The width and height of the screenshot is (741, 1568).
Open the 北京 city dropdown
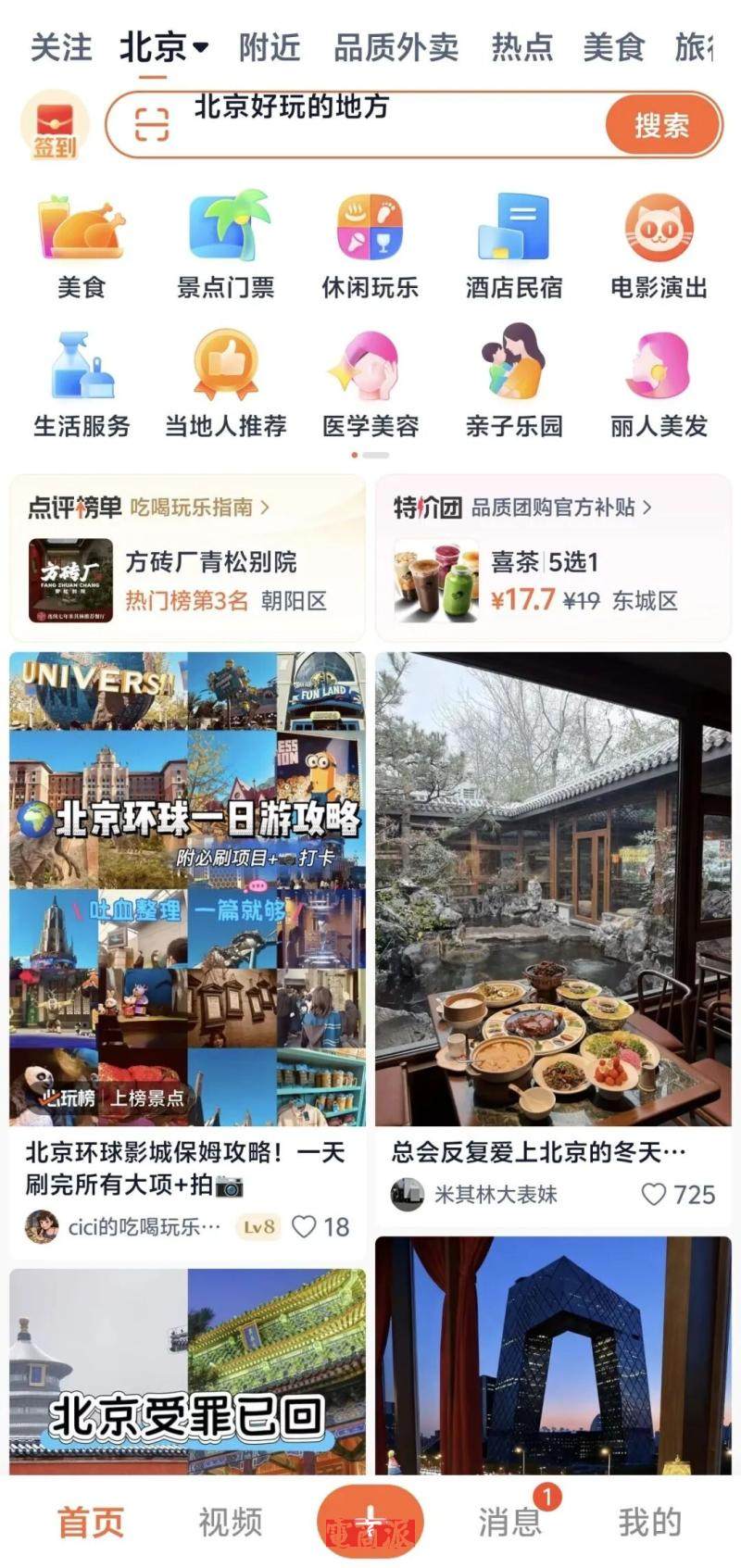164,47
